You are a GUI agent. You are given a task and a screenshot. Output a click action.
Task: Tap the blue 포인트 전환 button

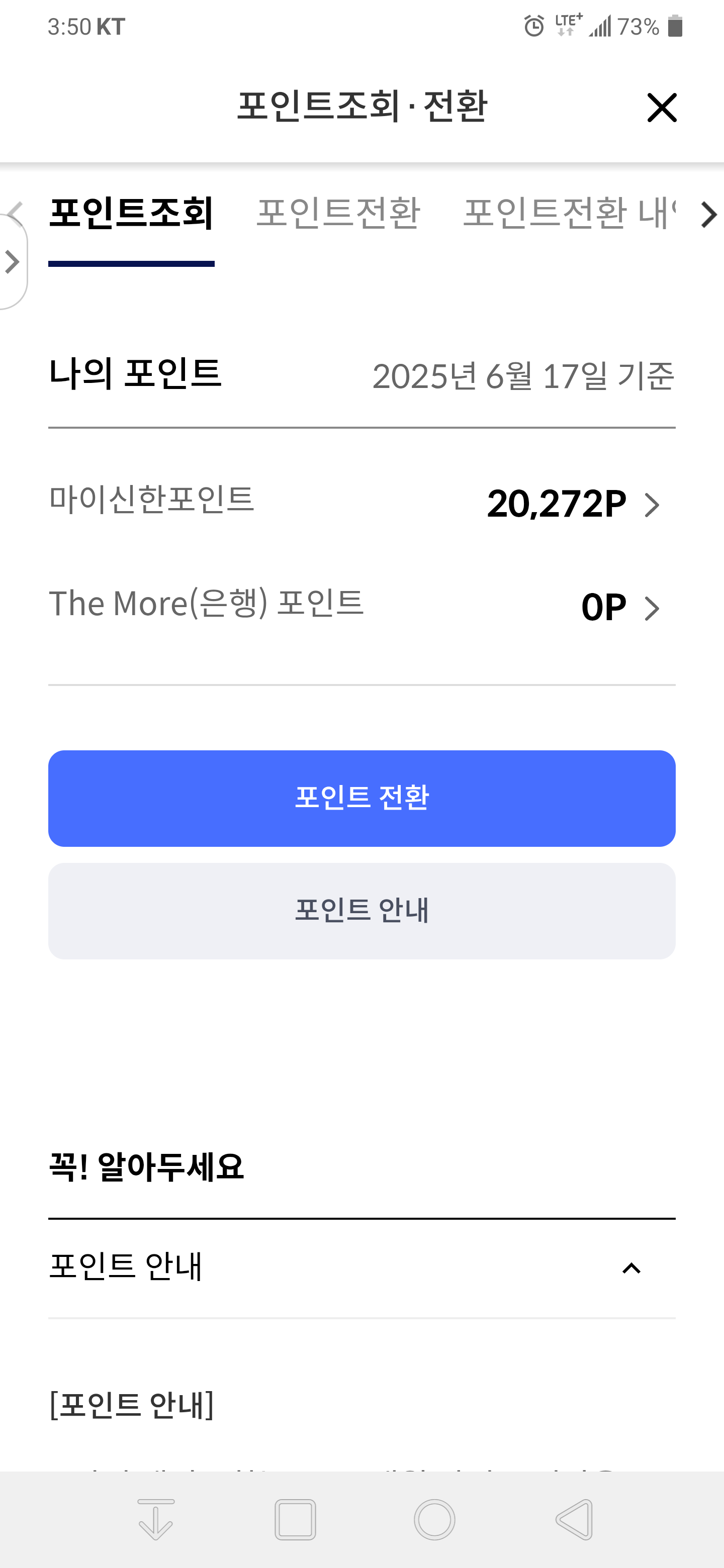(361, 798)
